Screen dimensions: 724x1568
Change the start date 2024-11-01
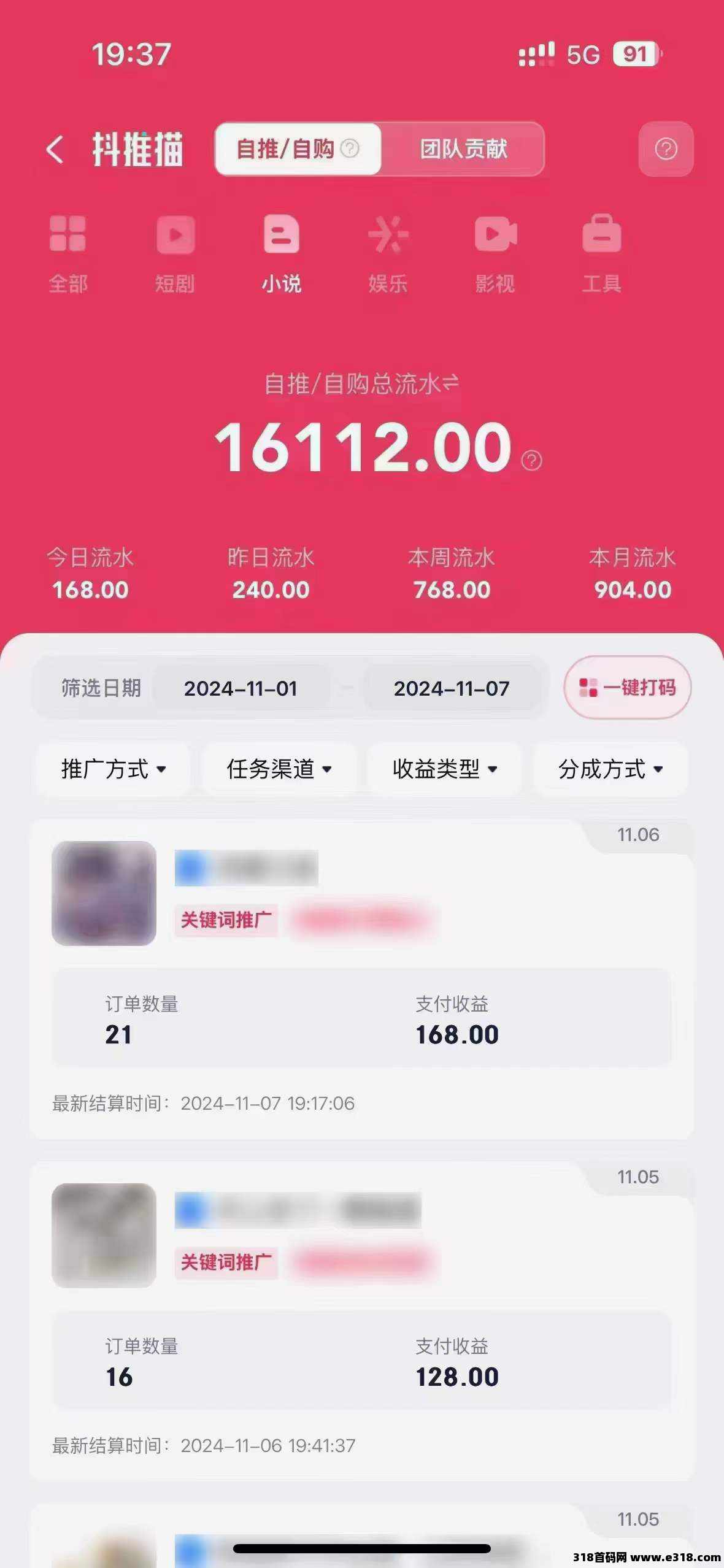pos(241,688)
